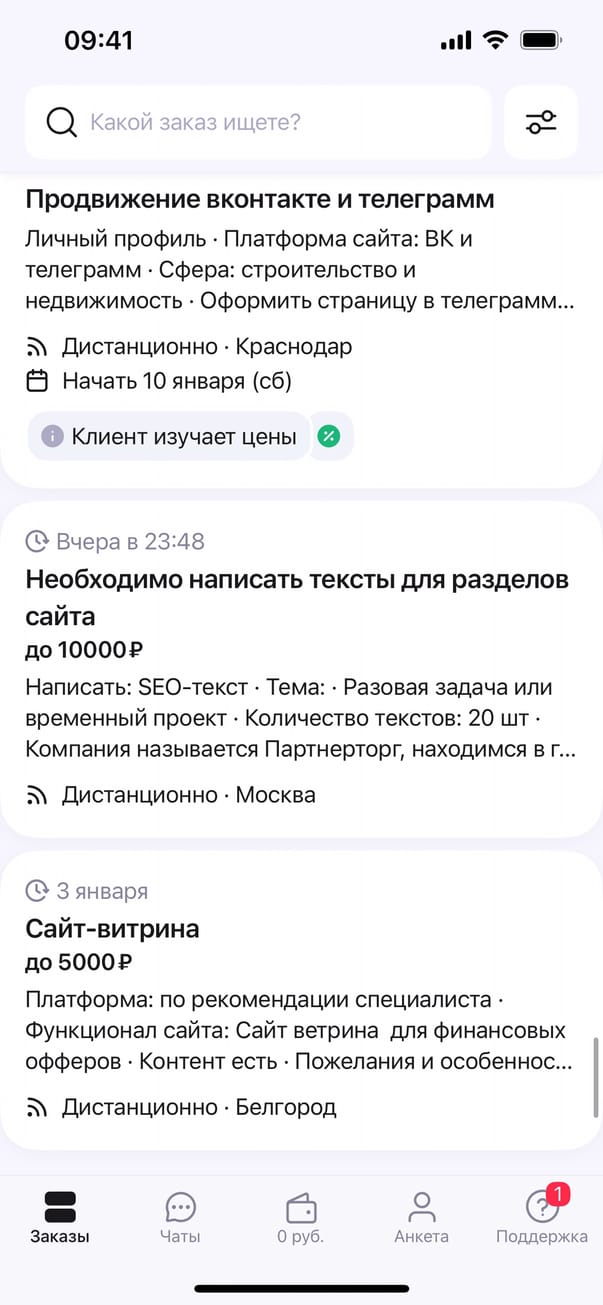
Task: Go to the Анкета tab
Action: 421,1217
